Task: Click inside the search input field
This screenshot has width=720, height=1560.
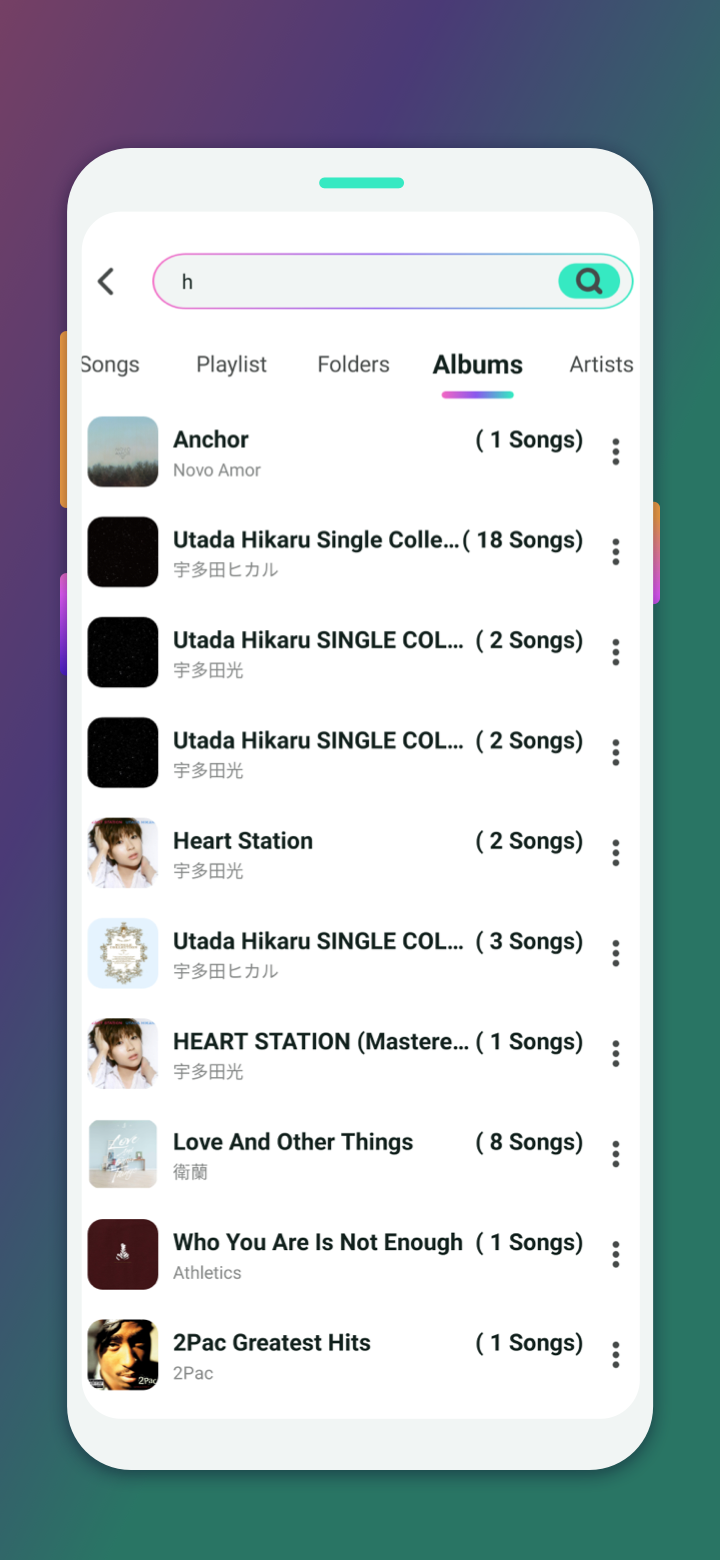Action: [350, 281]
